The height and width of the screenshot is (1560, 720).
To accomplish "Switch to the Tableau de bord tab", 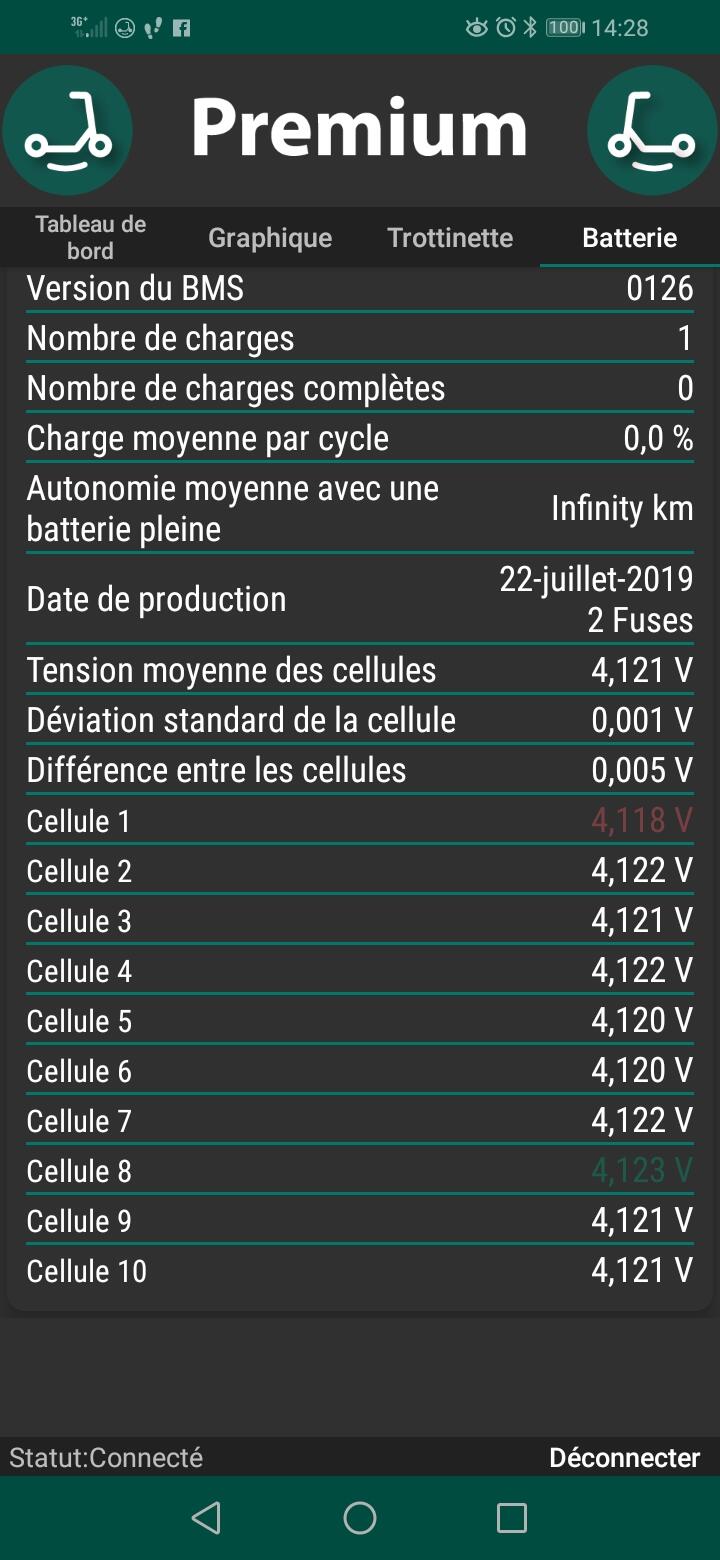I will pos(90,238).
